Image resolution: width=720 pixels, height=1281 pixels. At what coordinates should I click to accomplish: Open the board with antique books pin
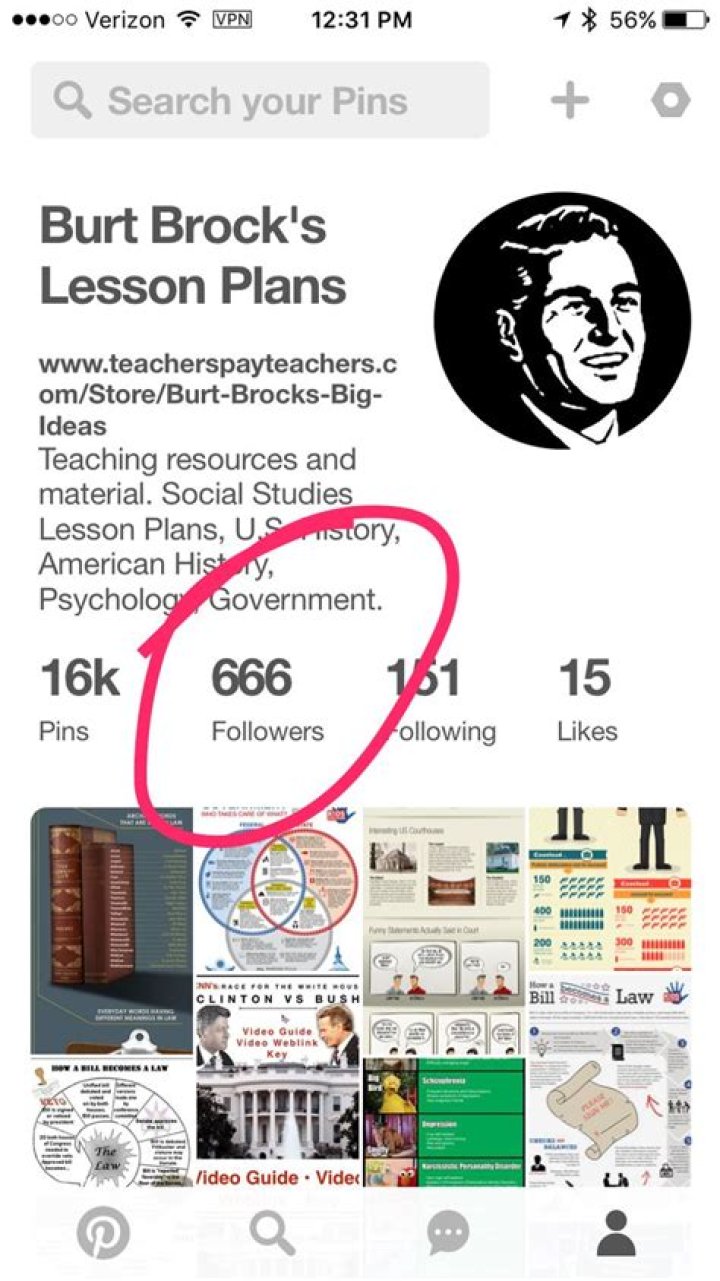(112, 930)
